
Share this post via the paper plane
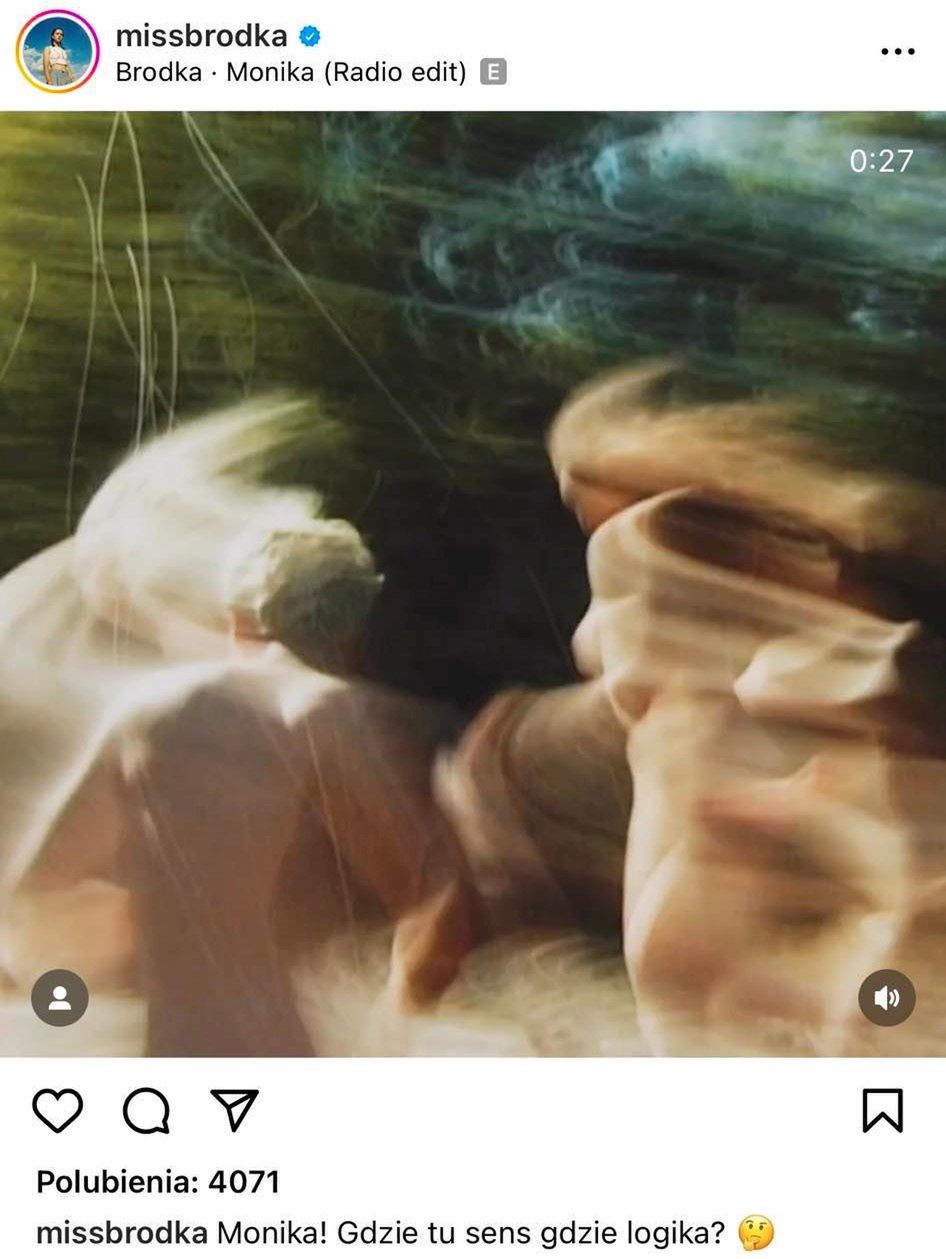tap(235, 1110)
